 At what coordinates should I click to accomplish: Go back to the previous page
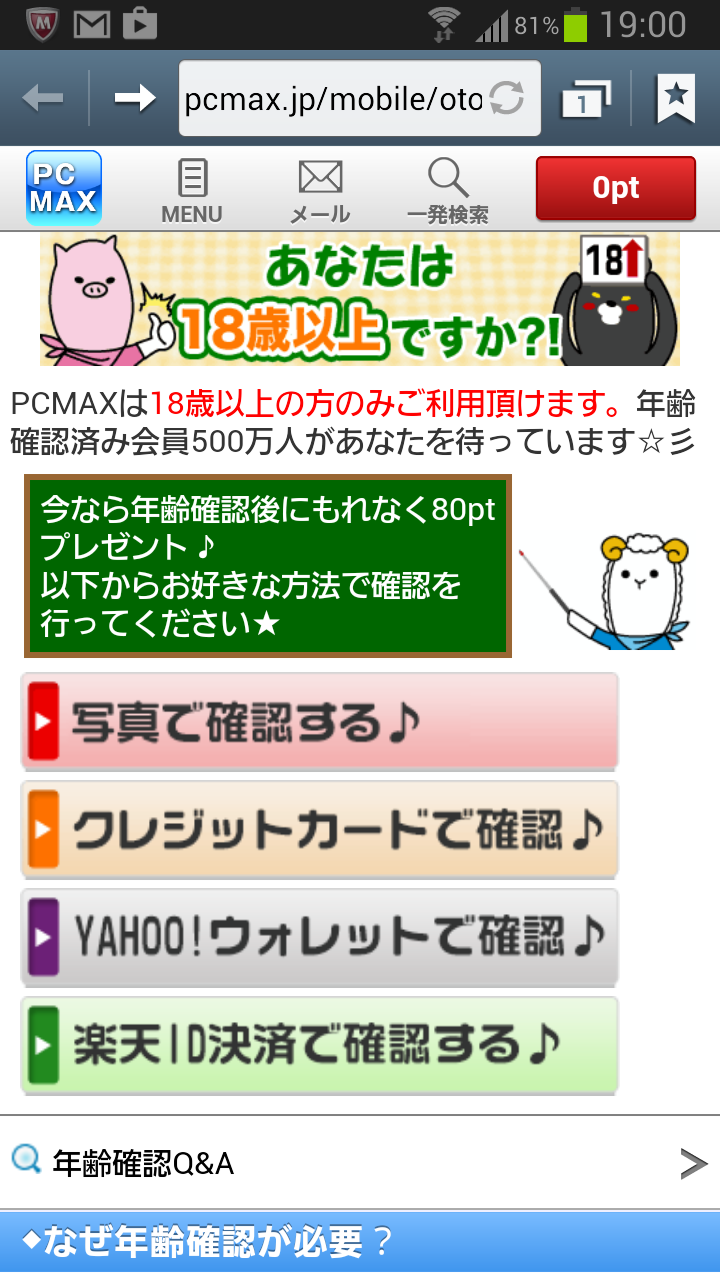click(43, 98)
